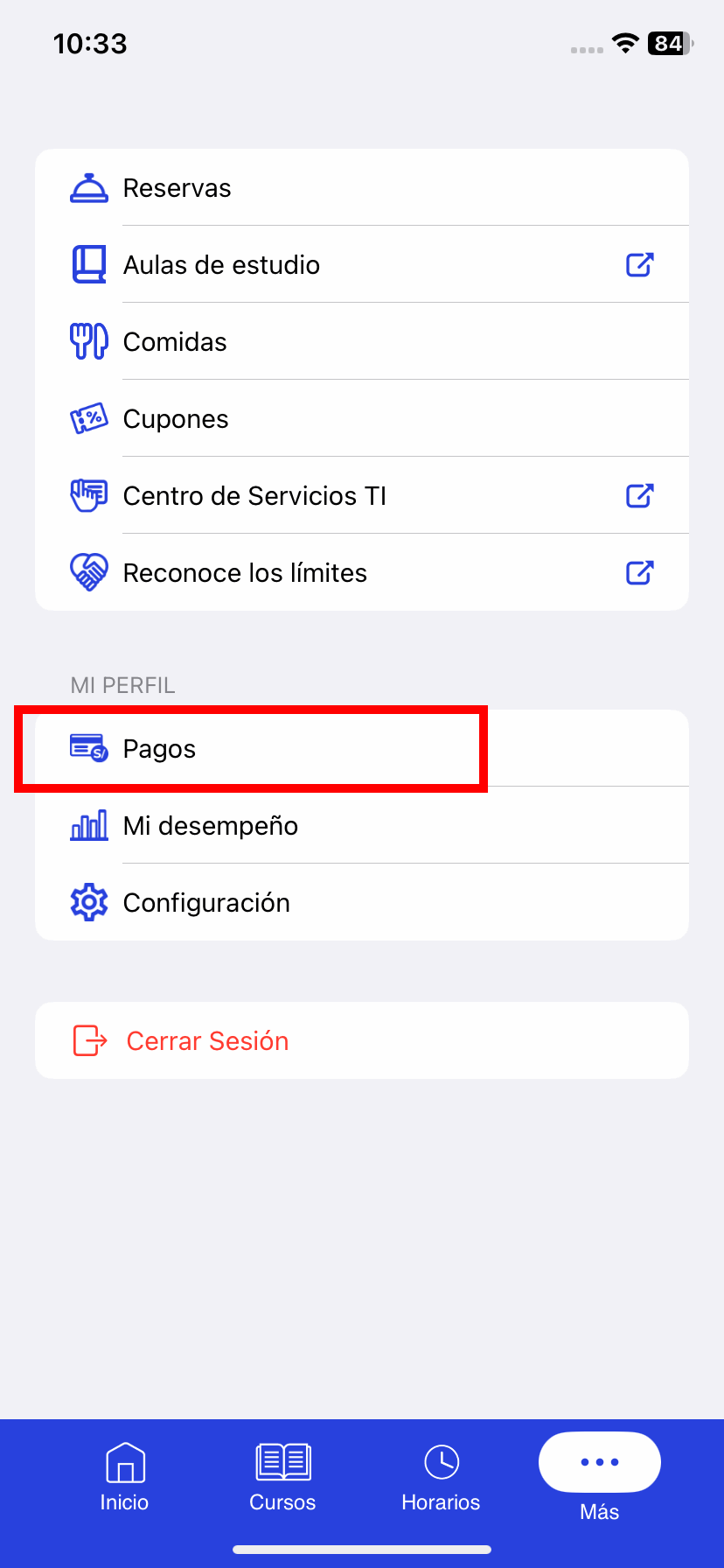This screenshot has width=724, height=1568.
Task: Tap Cerrar Sesión to log out
Action: [x=361, y=1040]
